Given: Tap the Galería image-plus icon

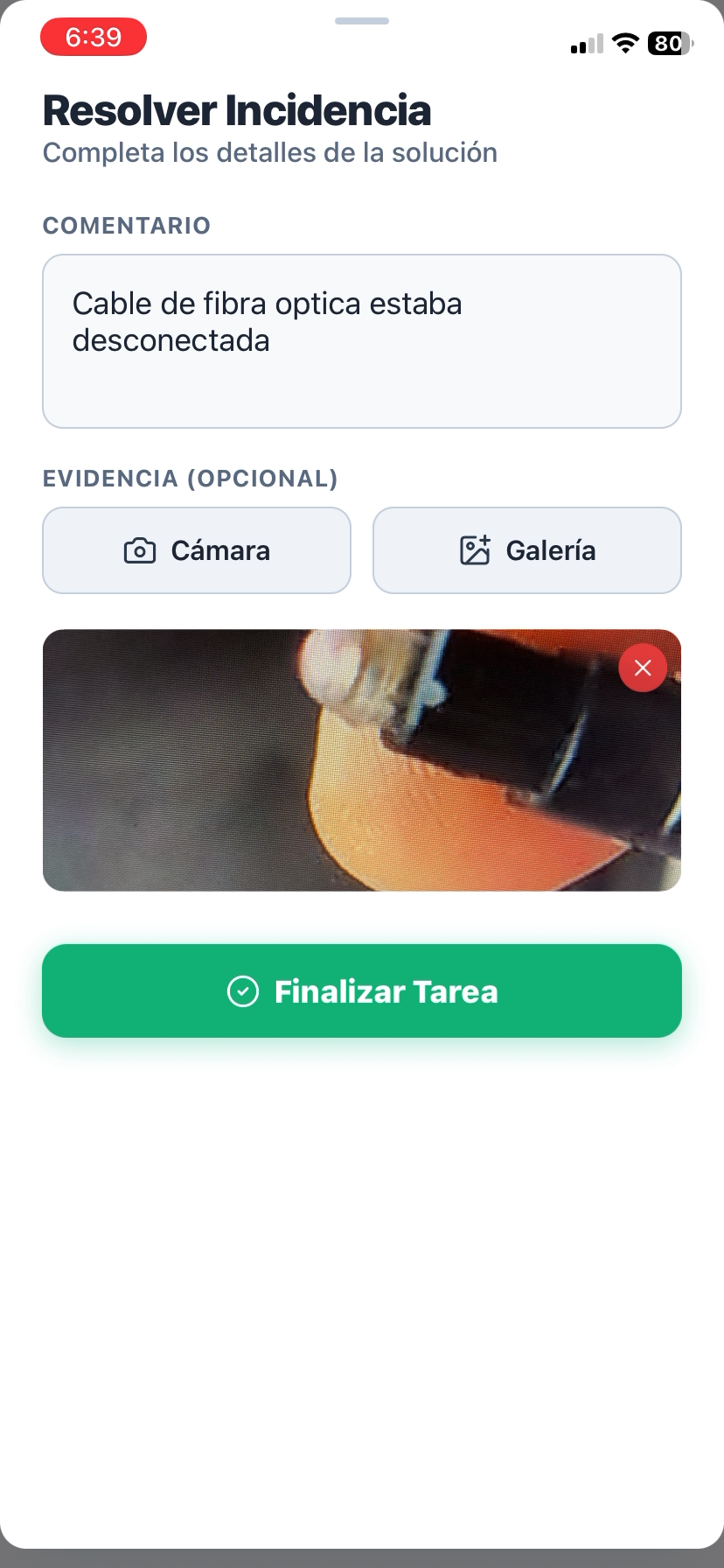Looking at the screenshot, I should 475,550.
